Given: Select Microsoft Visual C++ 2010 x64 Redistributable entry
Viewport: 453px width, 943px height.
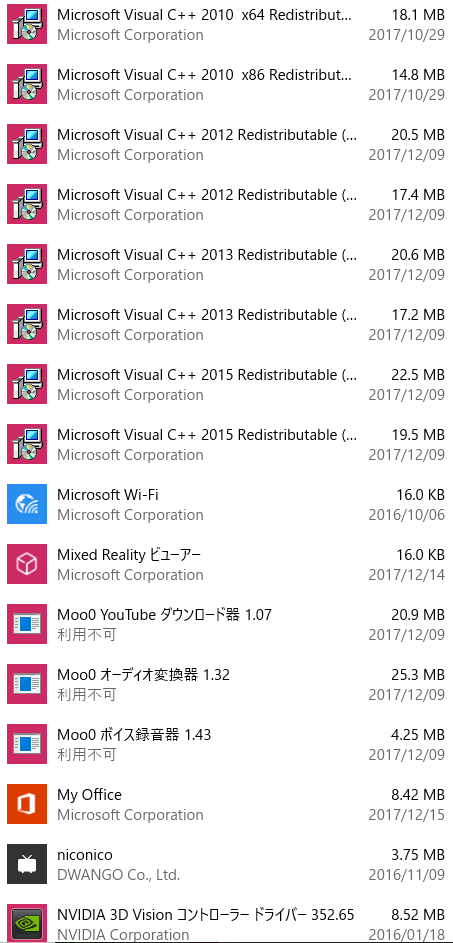Looking at the screenshot, I should (226, 24).
